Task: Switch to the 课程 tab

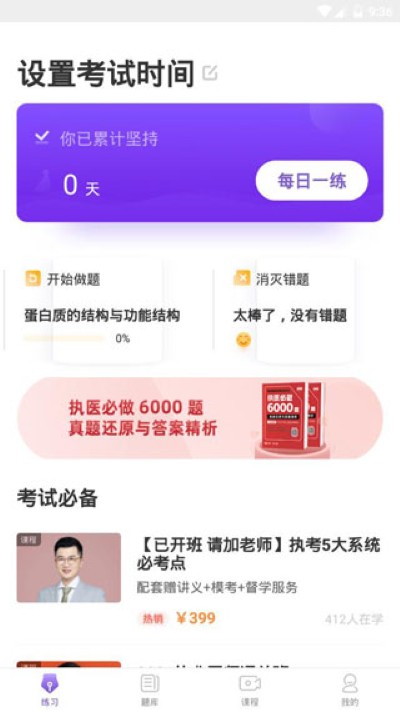Action: pos(250,690)
